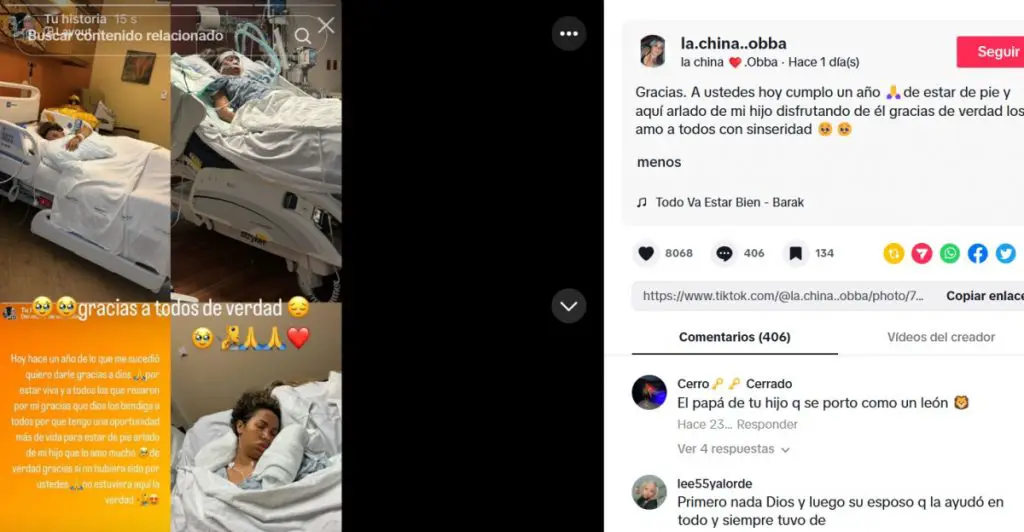This screenshot has width=1024, height=532.
Task: Open song Todo Va Estar Bien - Barak
Action: pyautogui.click(x=729, y=202)
